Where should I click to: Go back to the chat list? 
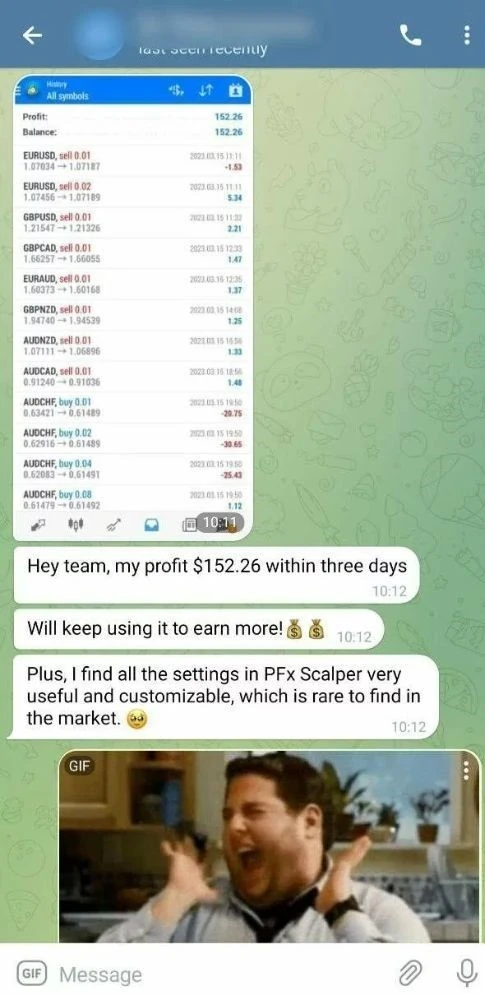coord(32,36)
